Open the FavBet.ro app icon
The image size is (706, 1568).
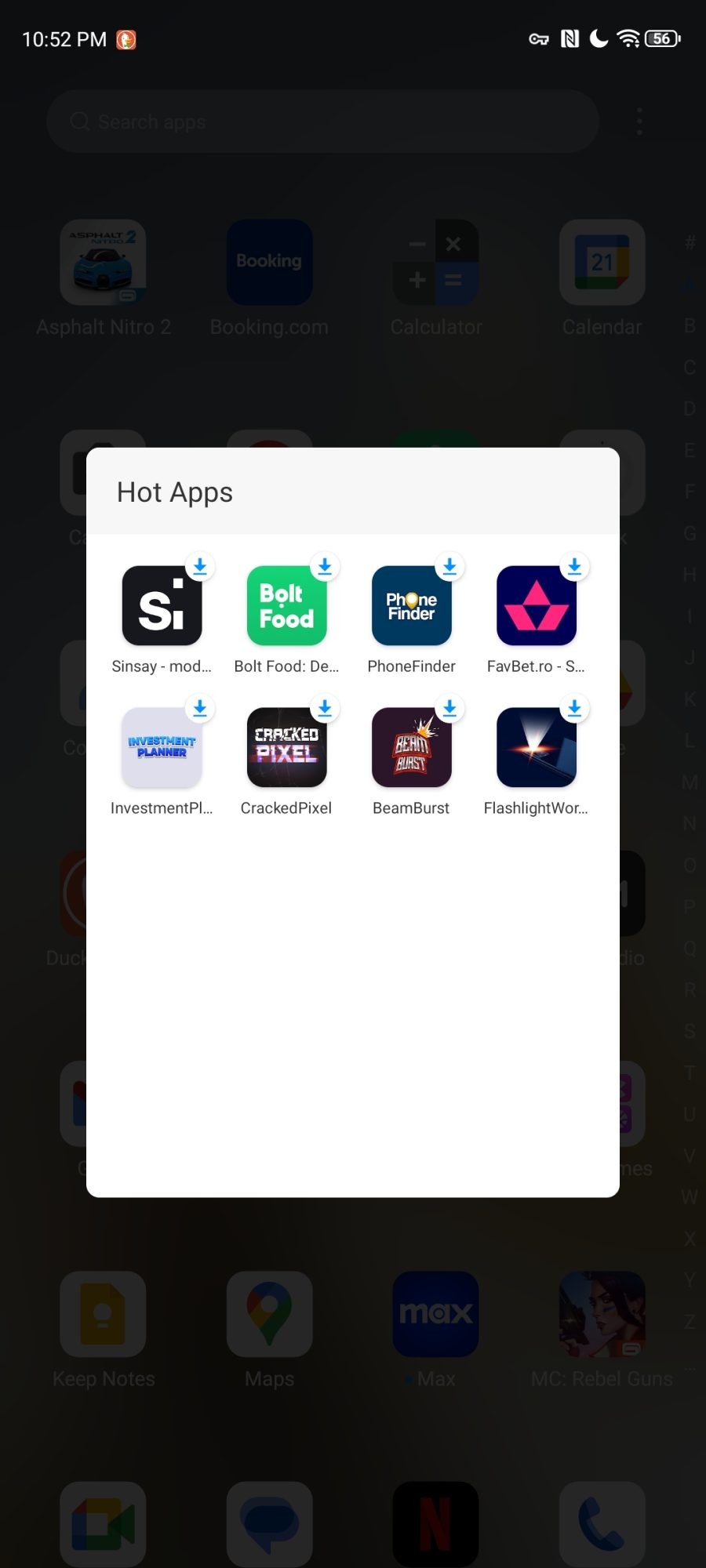[536, 606]
